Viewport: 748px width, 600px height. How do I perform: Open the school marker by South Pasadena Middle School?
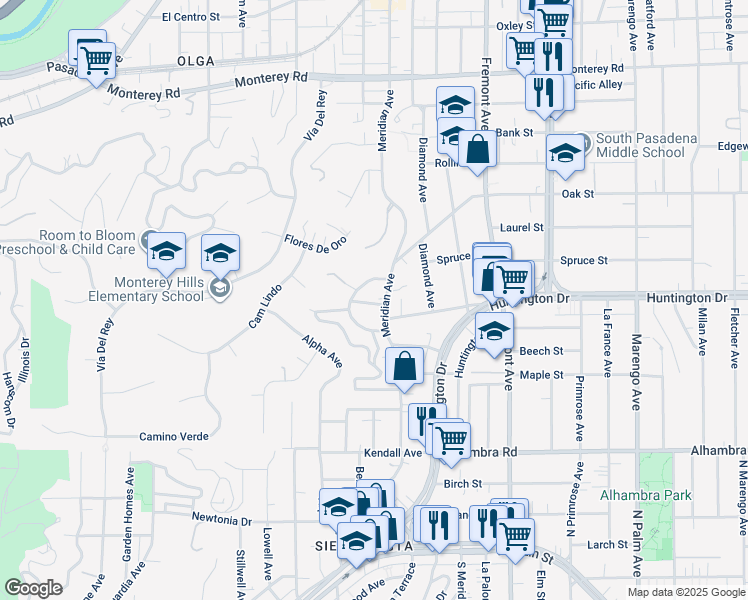(565, 154)
